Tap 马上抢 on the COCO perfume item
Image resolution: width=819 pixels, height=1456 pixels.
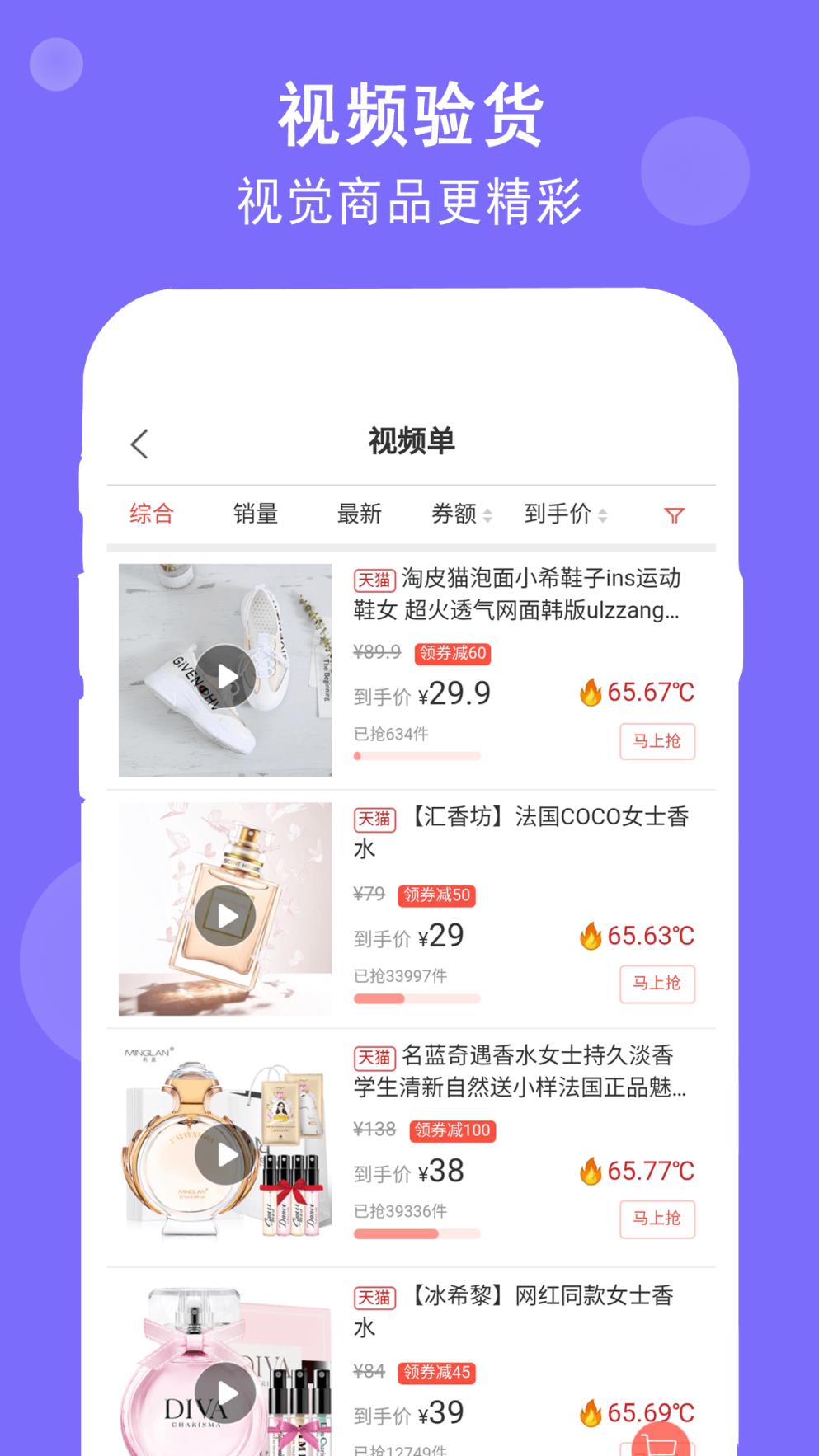[657, 984]
